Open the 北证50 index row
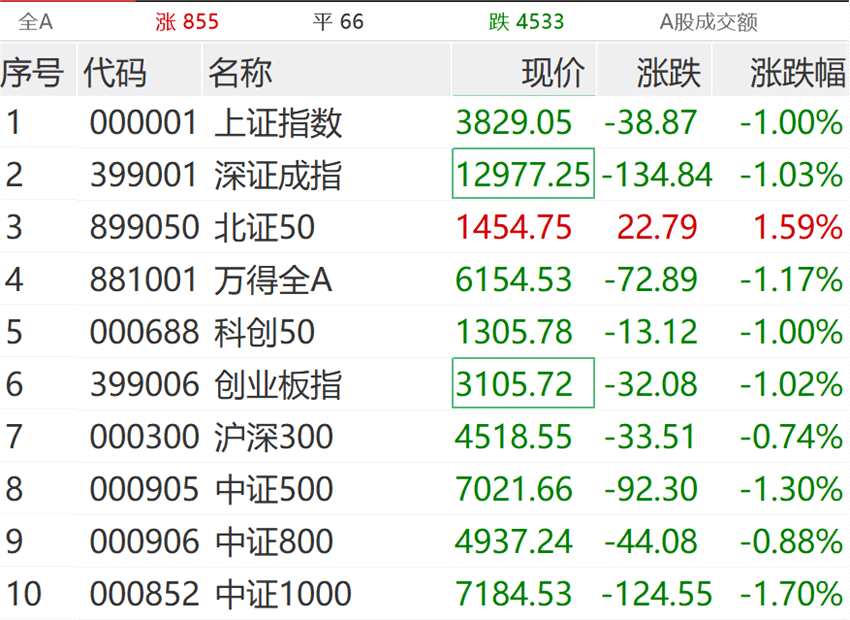This screenshot has height=620, width=850. [264, 227]
